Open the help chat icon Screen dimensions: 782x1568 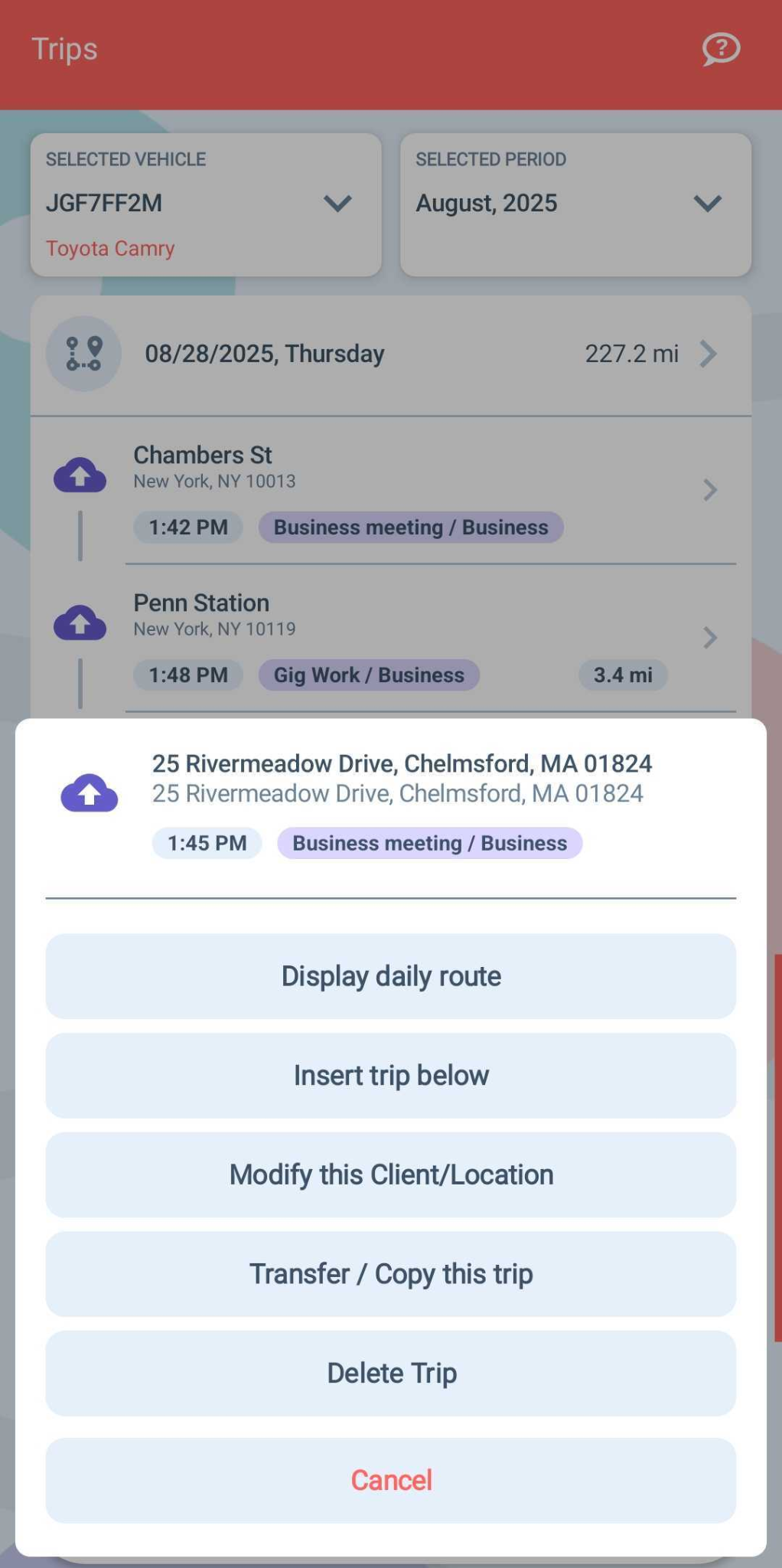721,50
